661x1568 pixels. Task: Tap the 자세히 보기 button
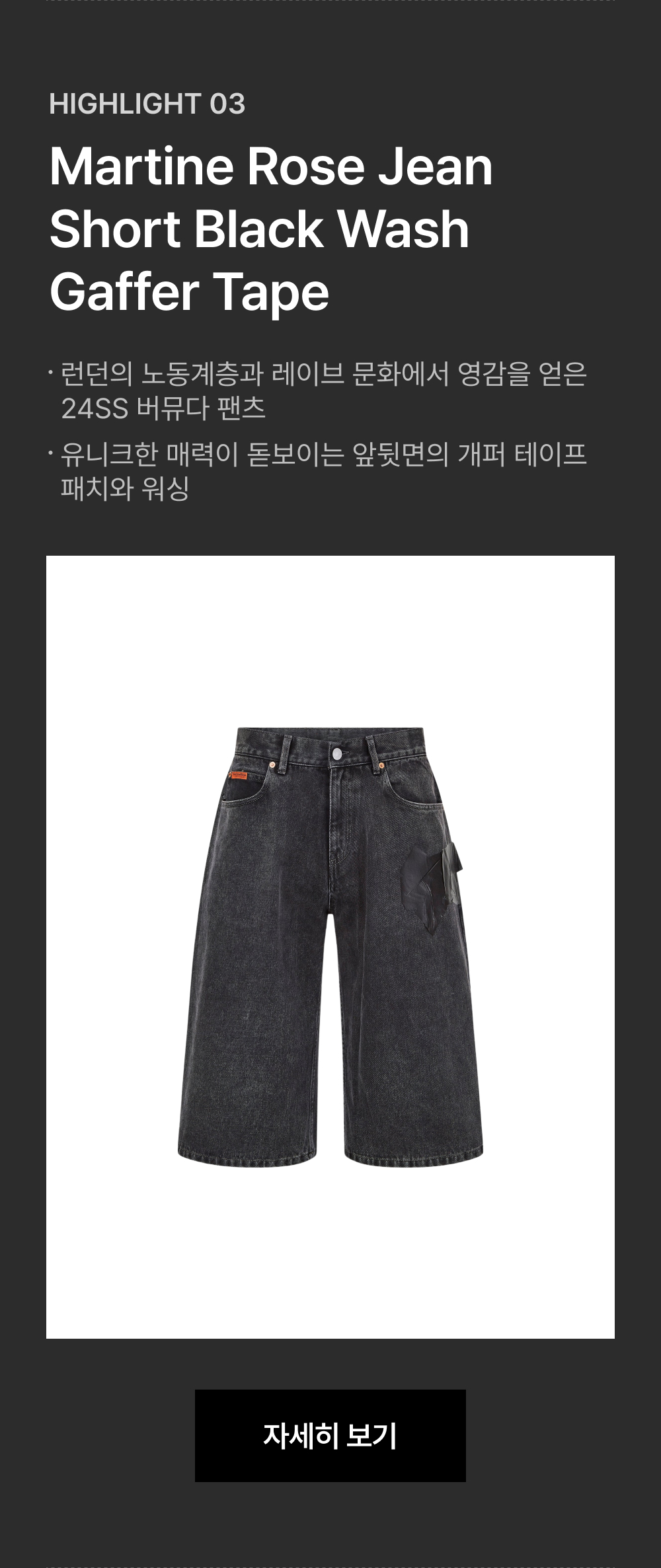coord(330,1435)
